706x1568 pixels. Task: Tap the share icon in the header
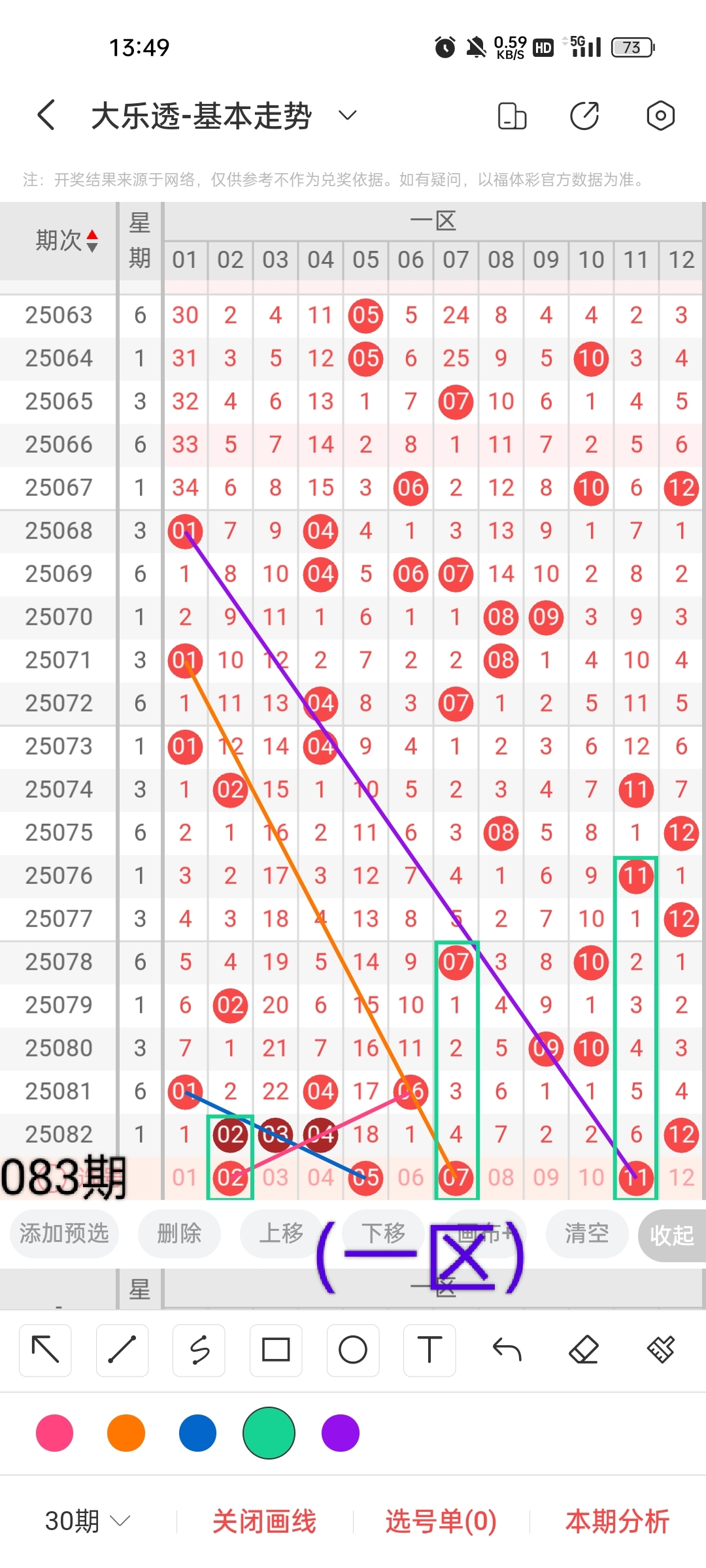click(x=584, y=116)
